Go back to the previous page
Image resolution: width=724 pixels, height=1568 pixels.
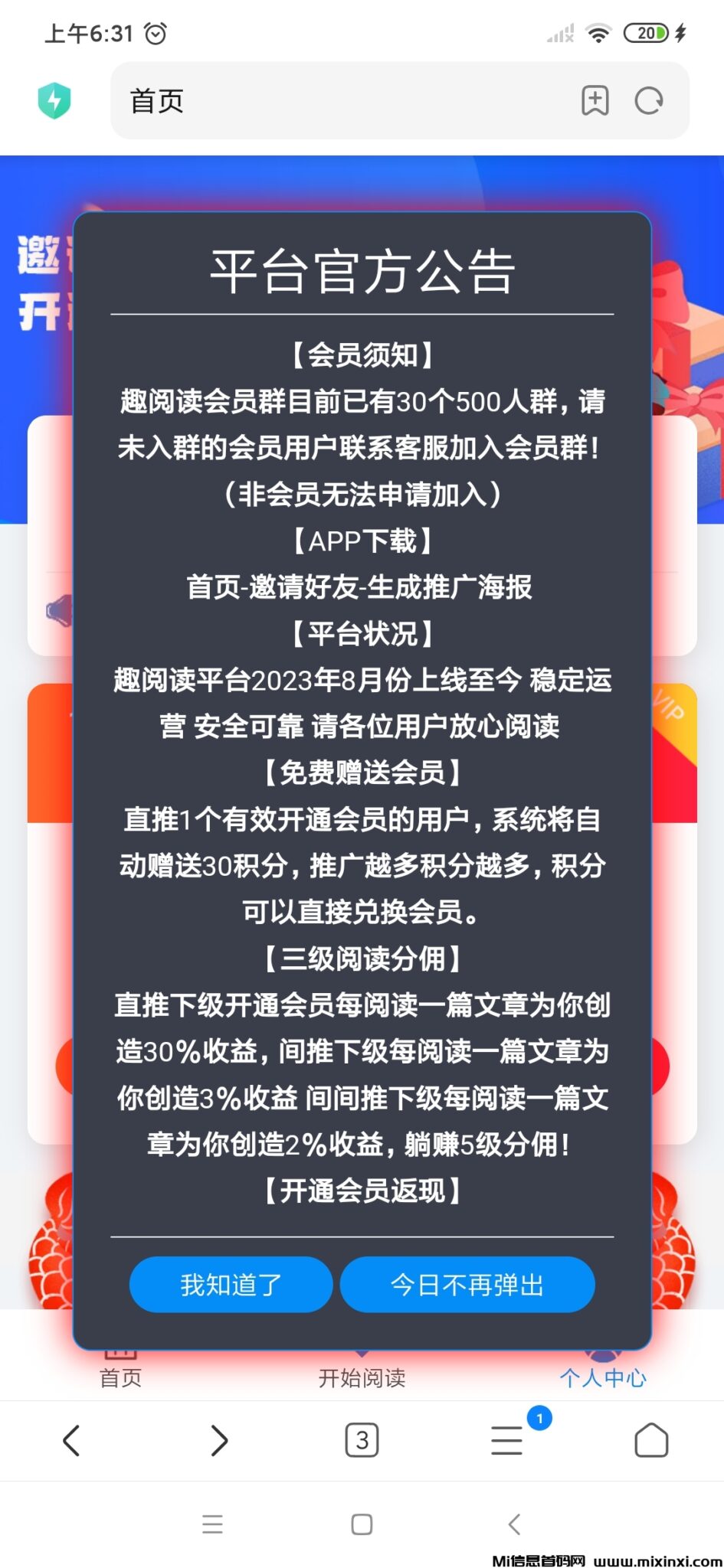tap(71, 1440)
